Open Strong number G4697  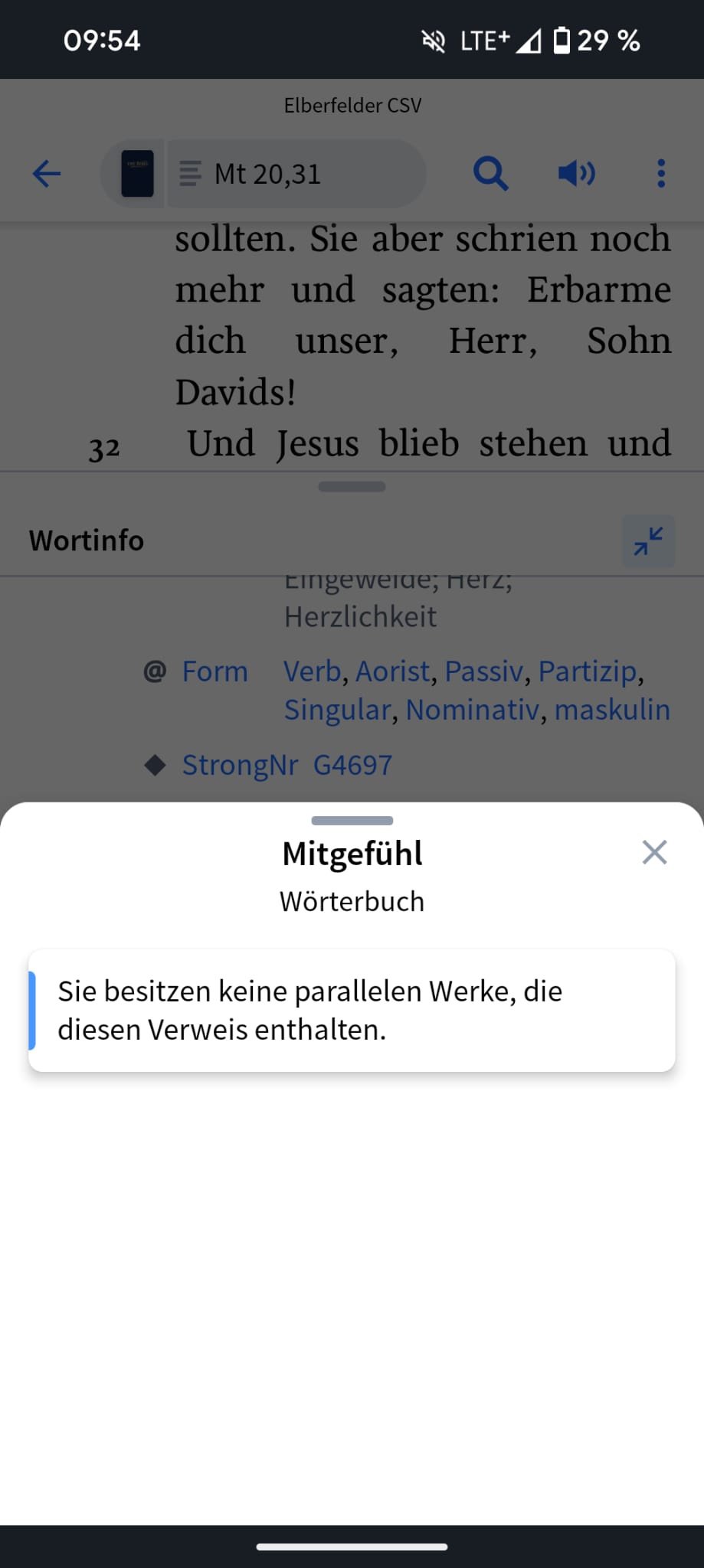352,765
